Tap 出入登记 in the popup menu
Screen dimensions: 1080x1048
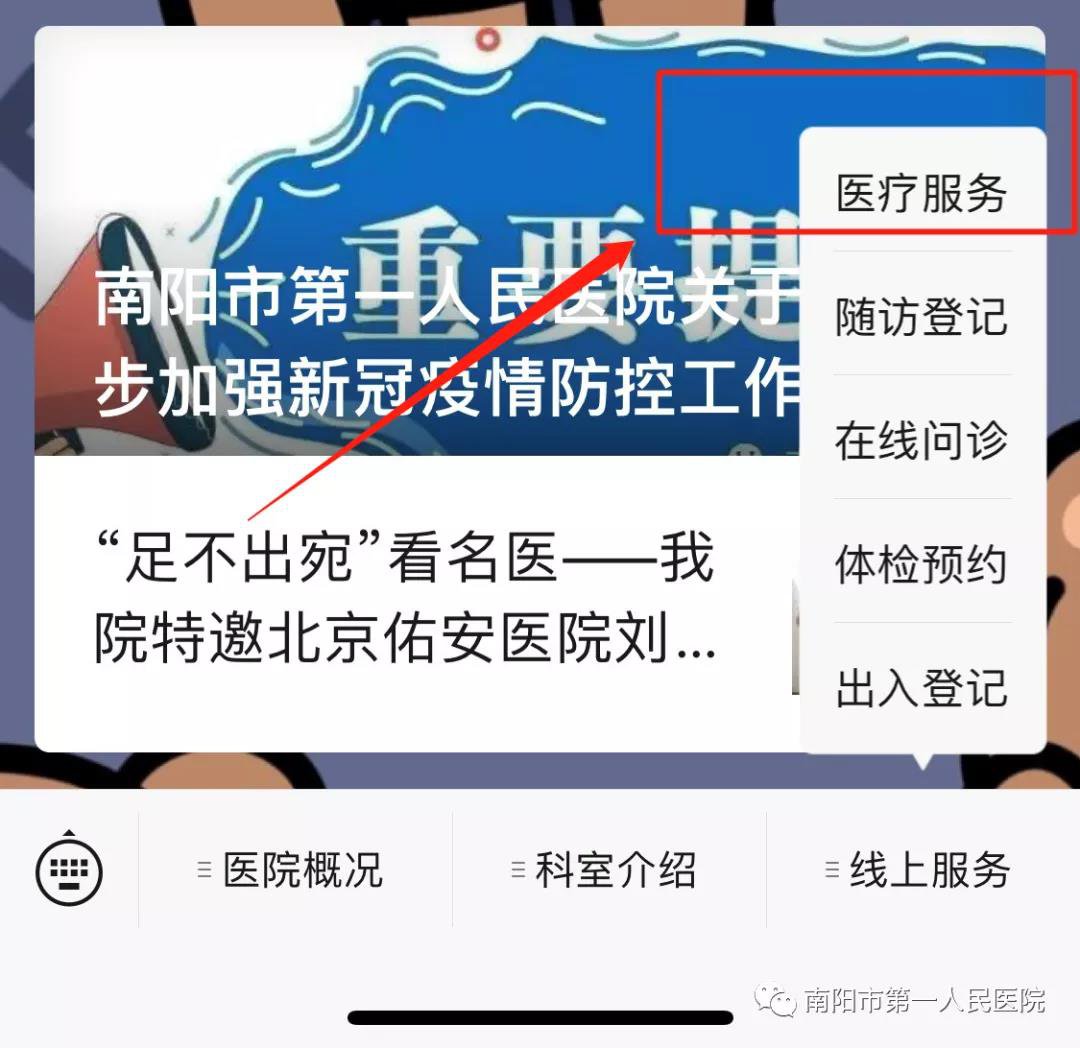coord(922,689)
